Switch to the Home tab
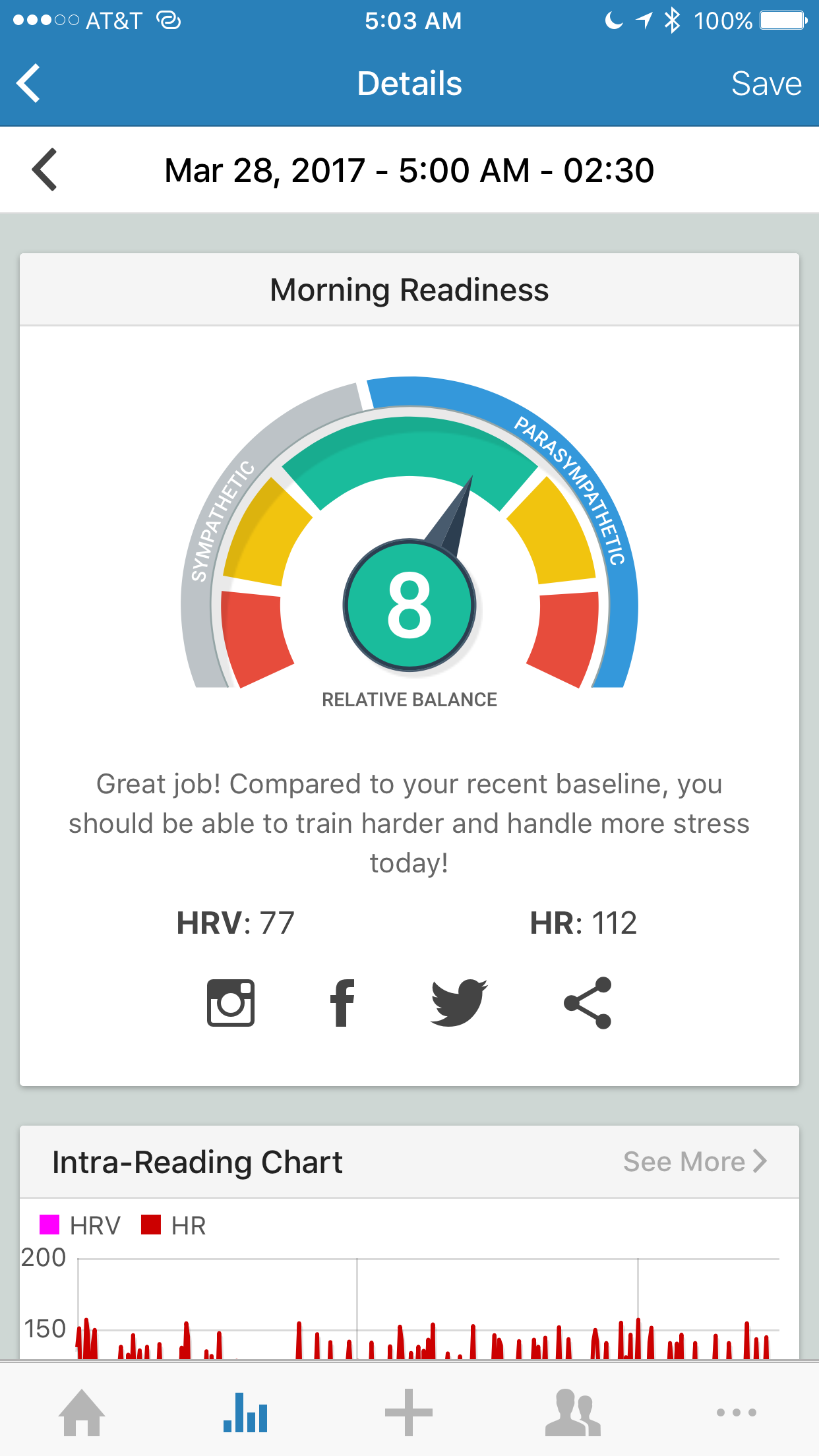 [82, 1412]
